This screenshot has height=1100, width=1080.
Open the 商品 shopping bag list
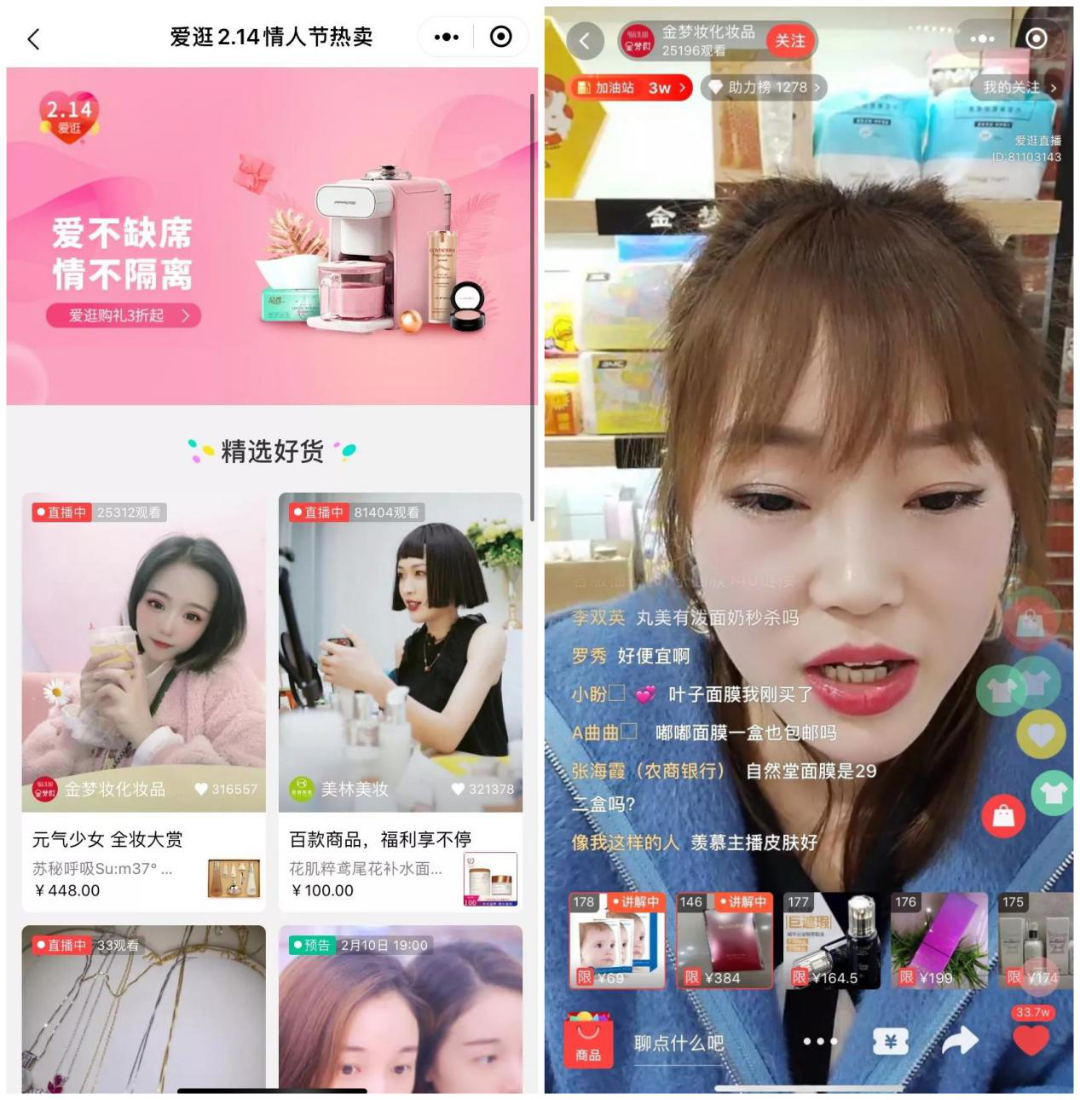[589, 1041]
